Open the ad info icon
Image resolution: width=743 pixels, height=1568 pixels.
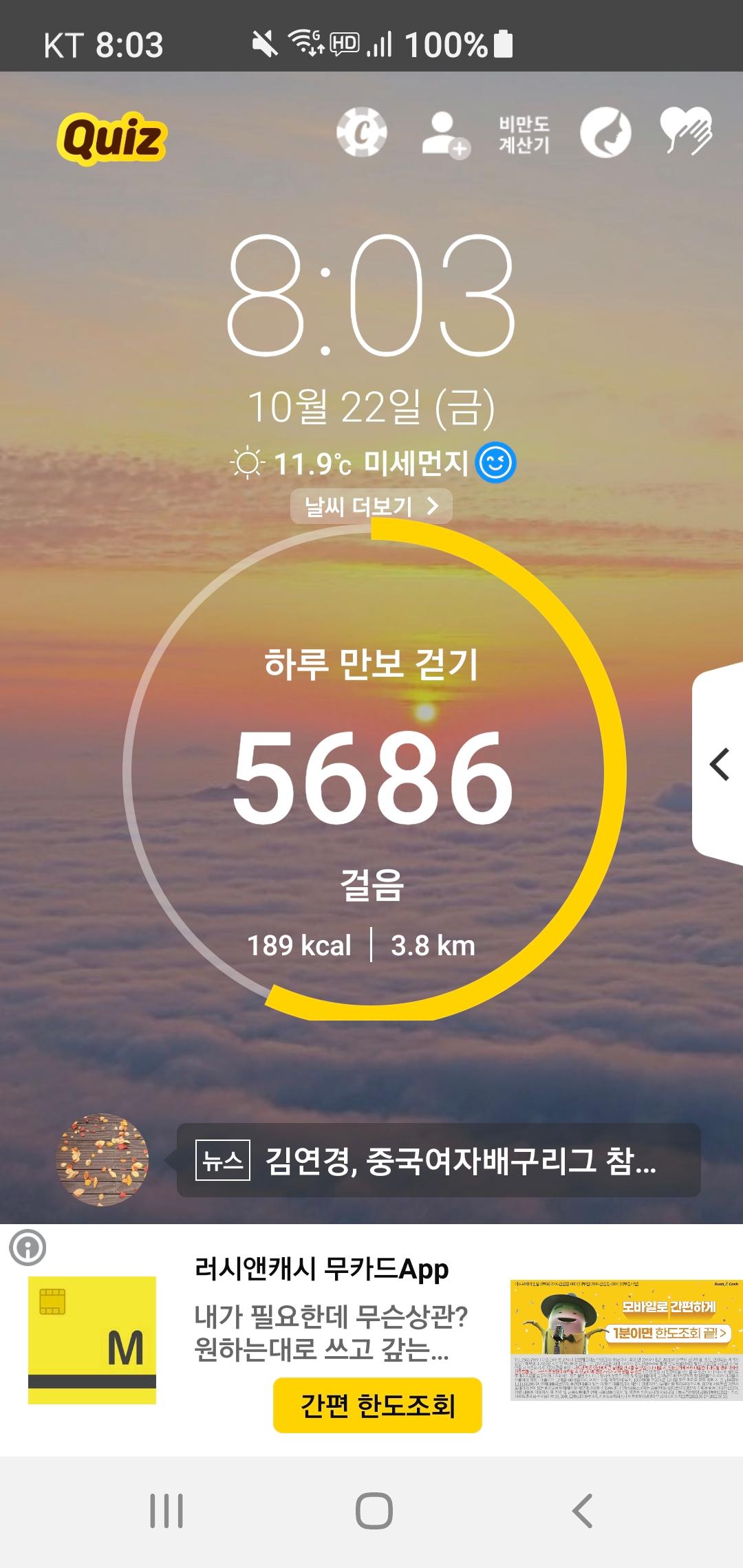click(28, 1248)
